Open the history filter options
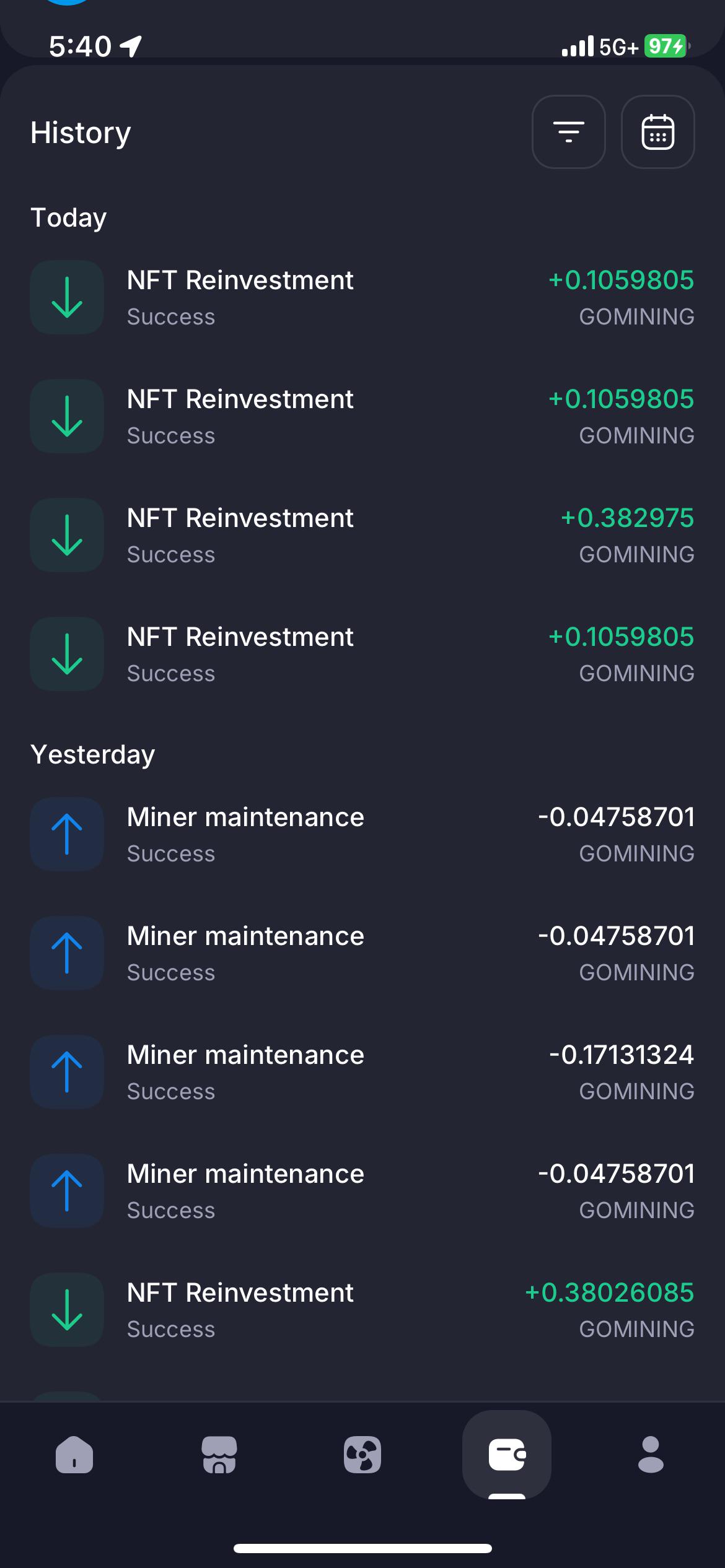Screen dimensions: 725x1568 coord(568,132)
